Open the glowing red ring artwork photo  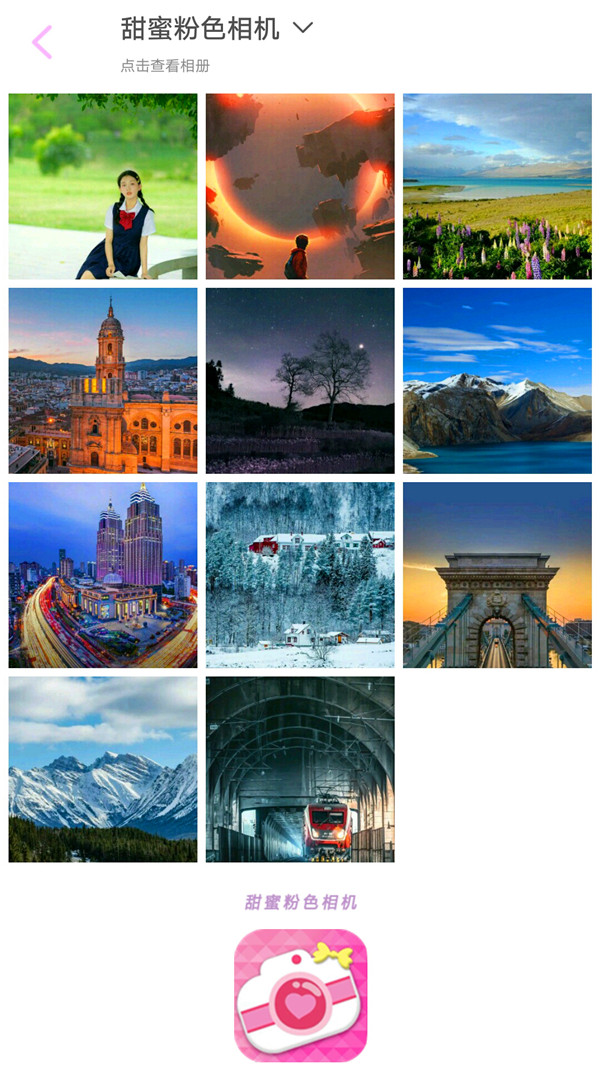click(300, 186)
